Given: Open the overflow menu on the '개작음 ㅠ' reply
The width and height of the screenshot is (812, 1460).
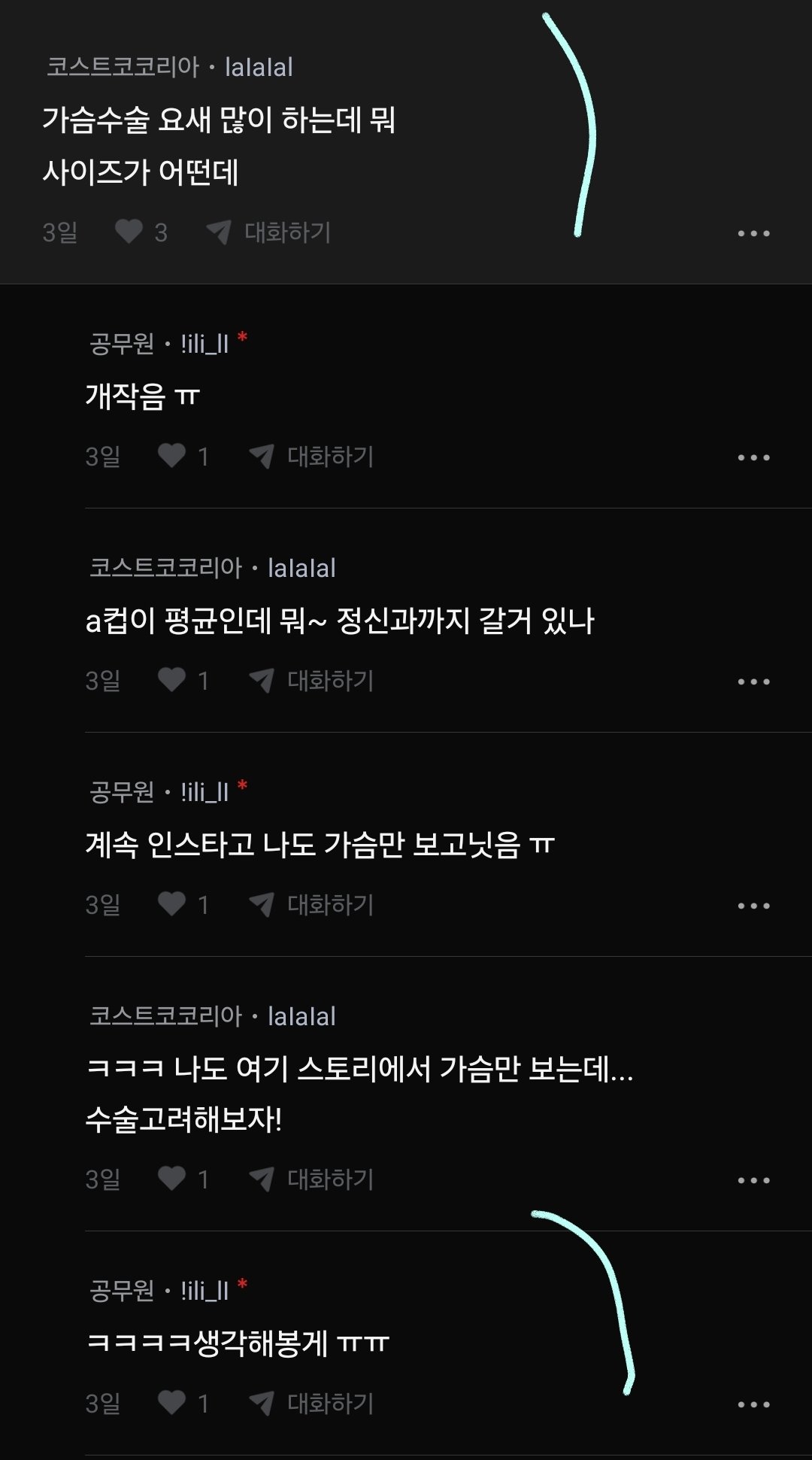Looking at the screenshot, I should [x=753, y=457].
